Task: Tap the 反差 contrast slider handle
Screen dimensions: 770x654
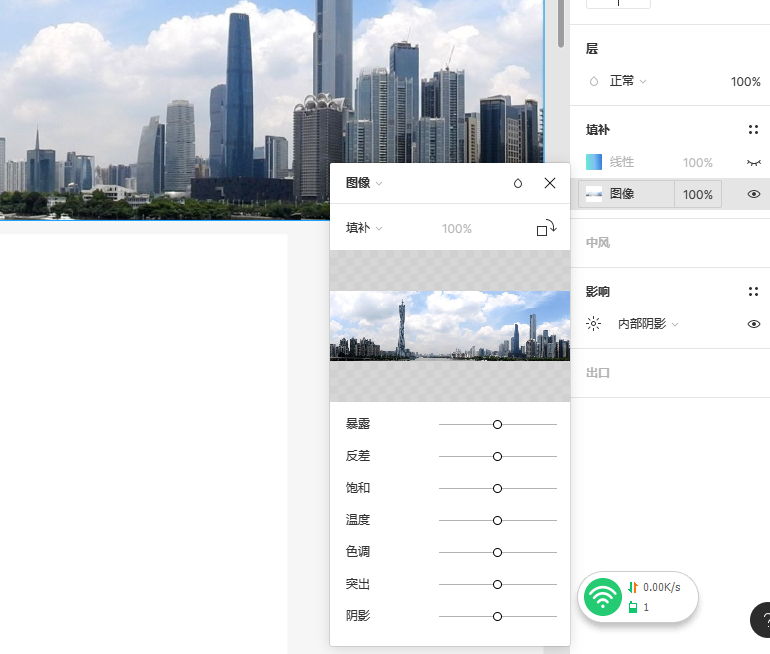Action: coord(497,456)
